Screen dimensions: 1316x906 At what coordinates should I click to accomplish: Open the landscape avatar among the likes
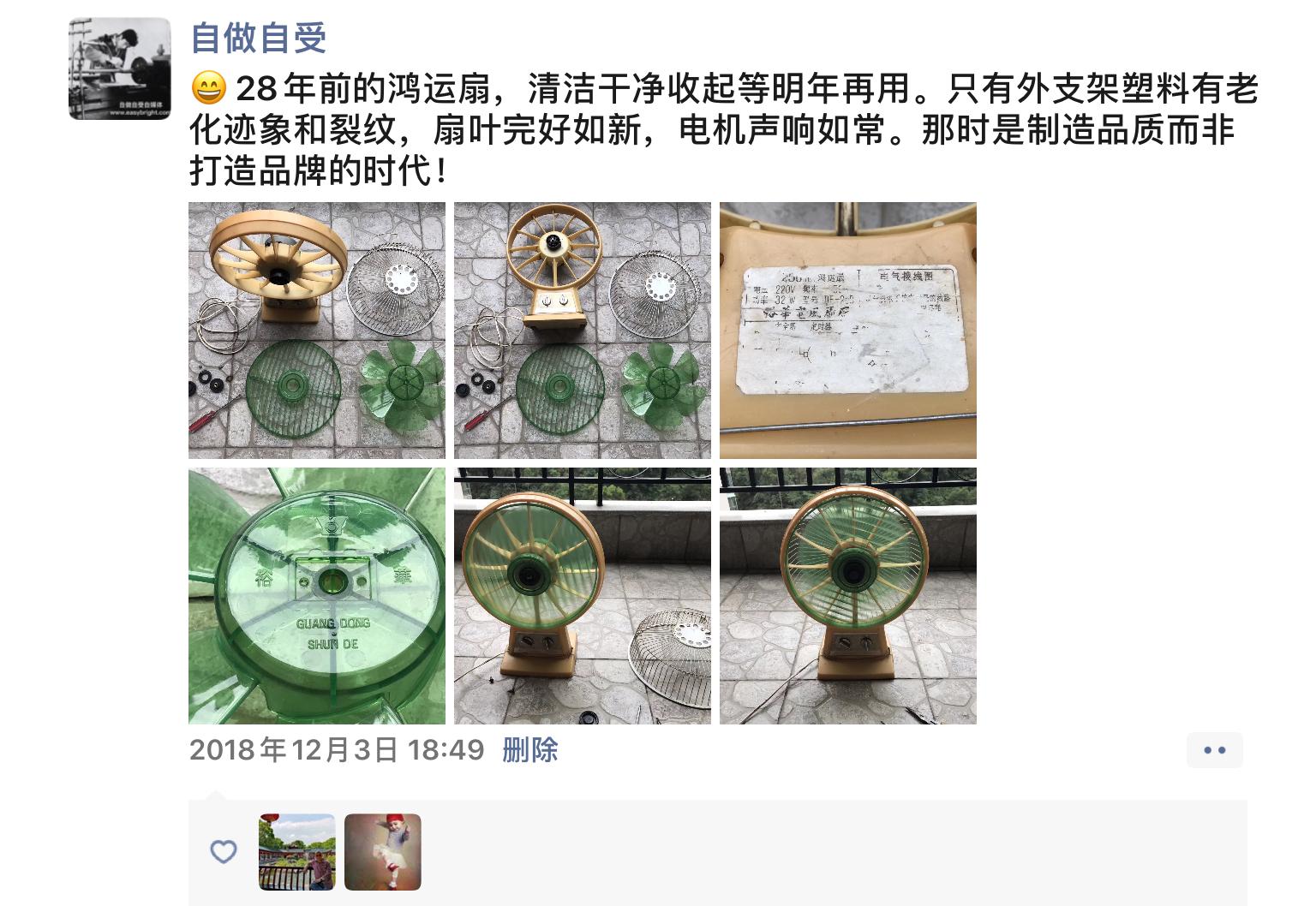[297, 852]
